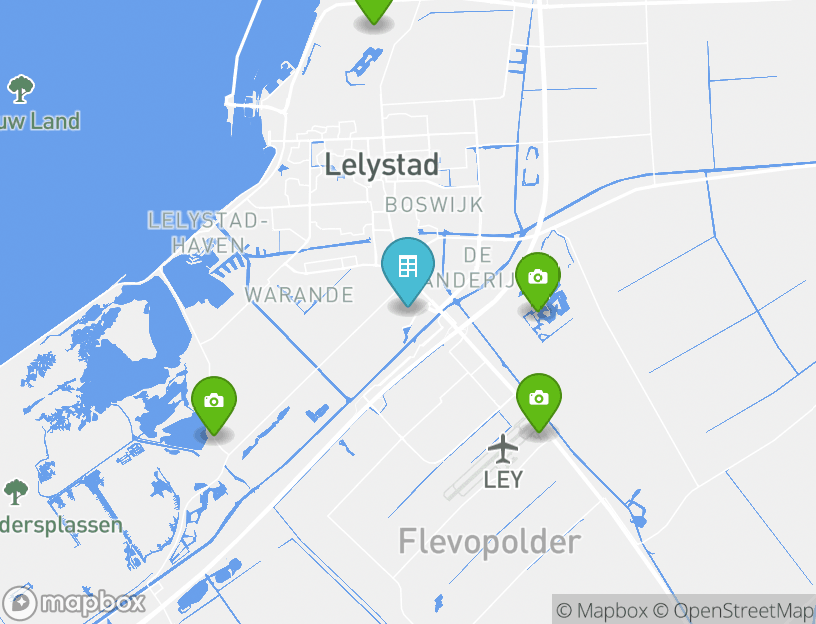Viewport: 816px width, 624px height.
Task: Open the © OpenStreetMap attribution link
Action: [733, 610]
